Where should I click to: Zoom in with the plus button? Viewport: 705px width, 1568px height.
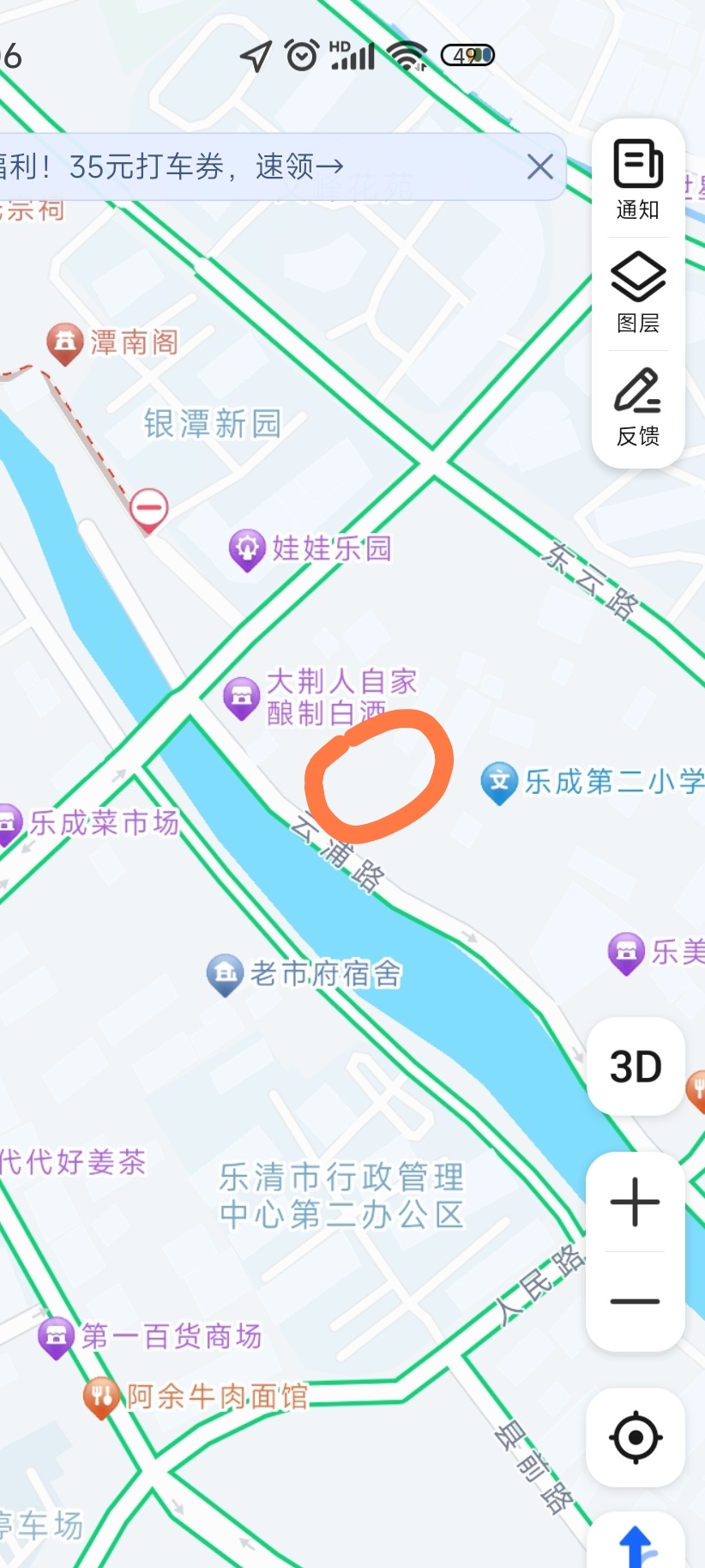tap(636, 1202)
